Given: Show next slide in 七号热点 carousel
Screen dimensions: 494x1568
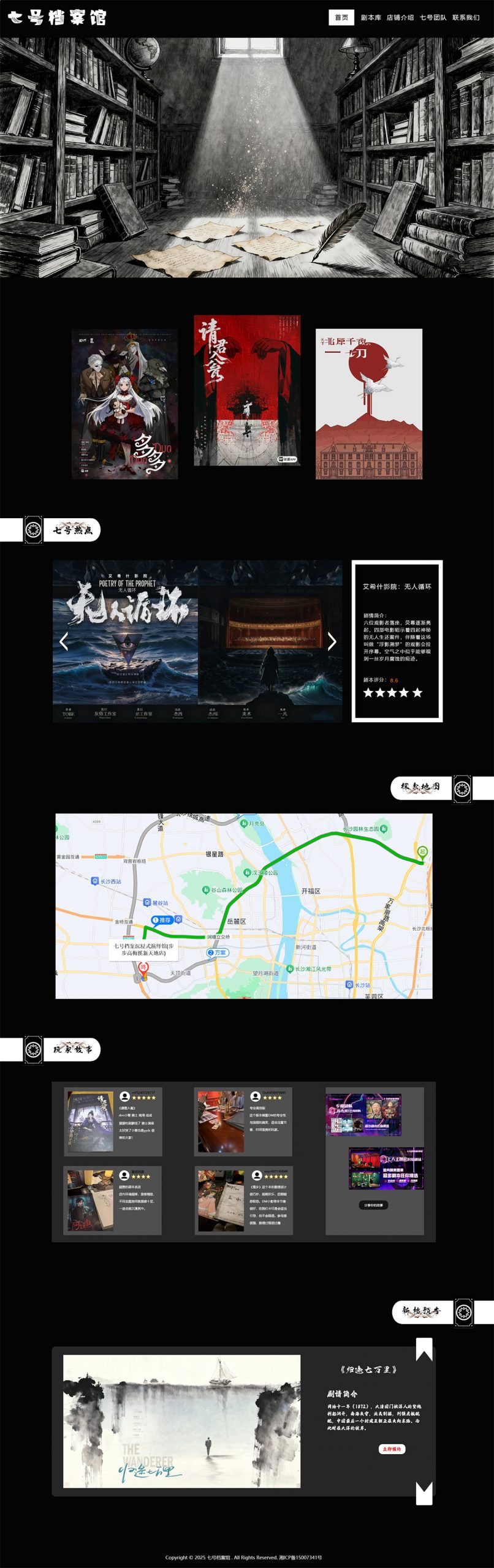Looking at the screenshot, I should click(332, 641).
